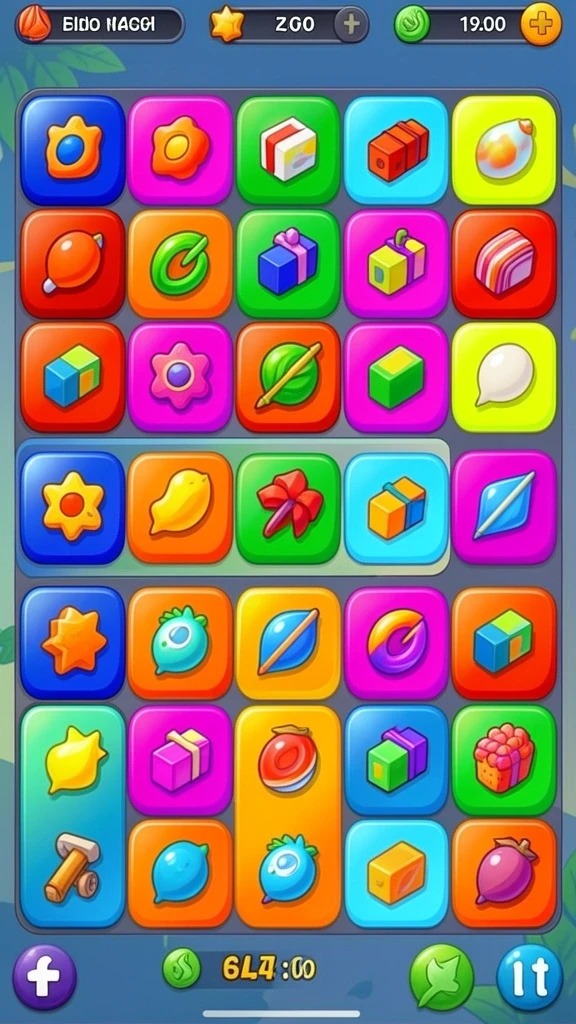Tap the green swirl candy tile
The height and width of the screenshot is (1024, 576).
180,263
